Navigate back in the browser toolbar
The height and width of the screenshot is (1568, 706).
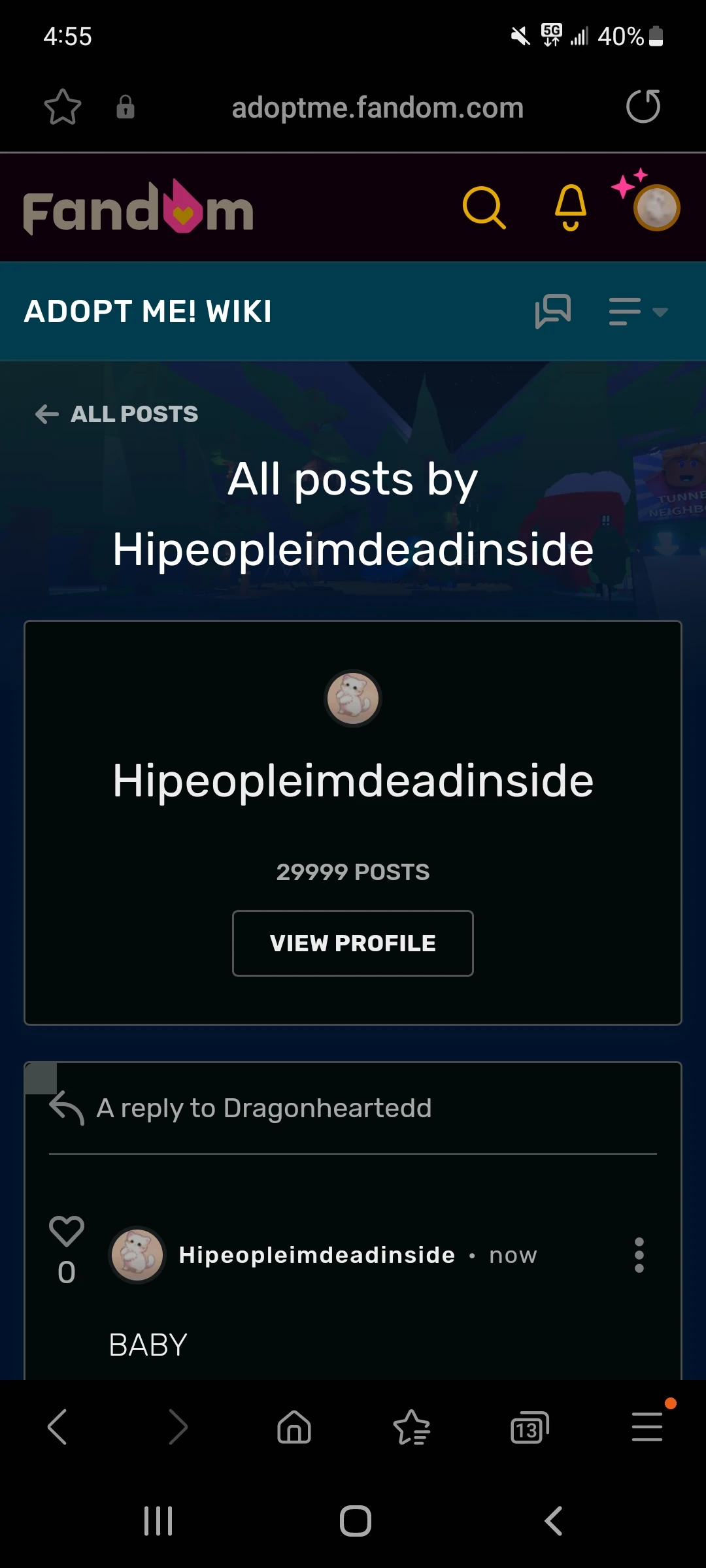click(58, 1426)
